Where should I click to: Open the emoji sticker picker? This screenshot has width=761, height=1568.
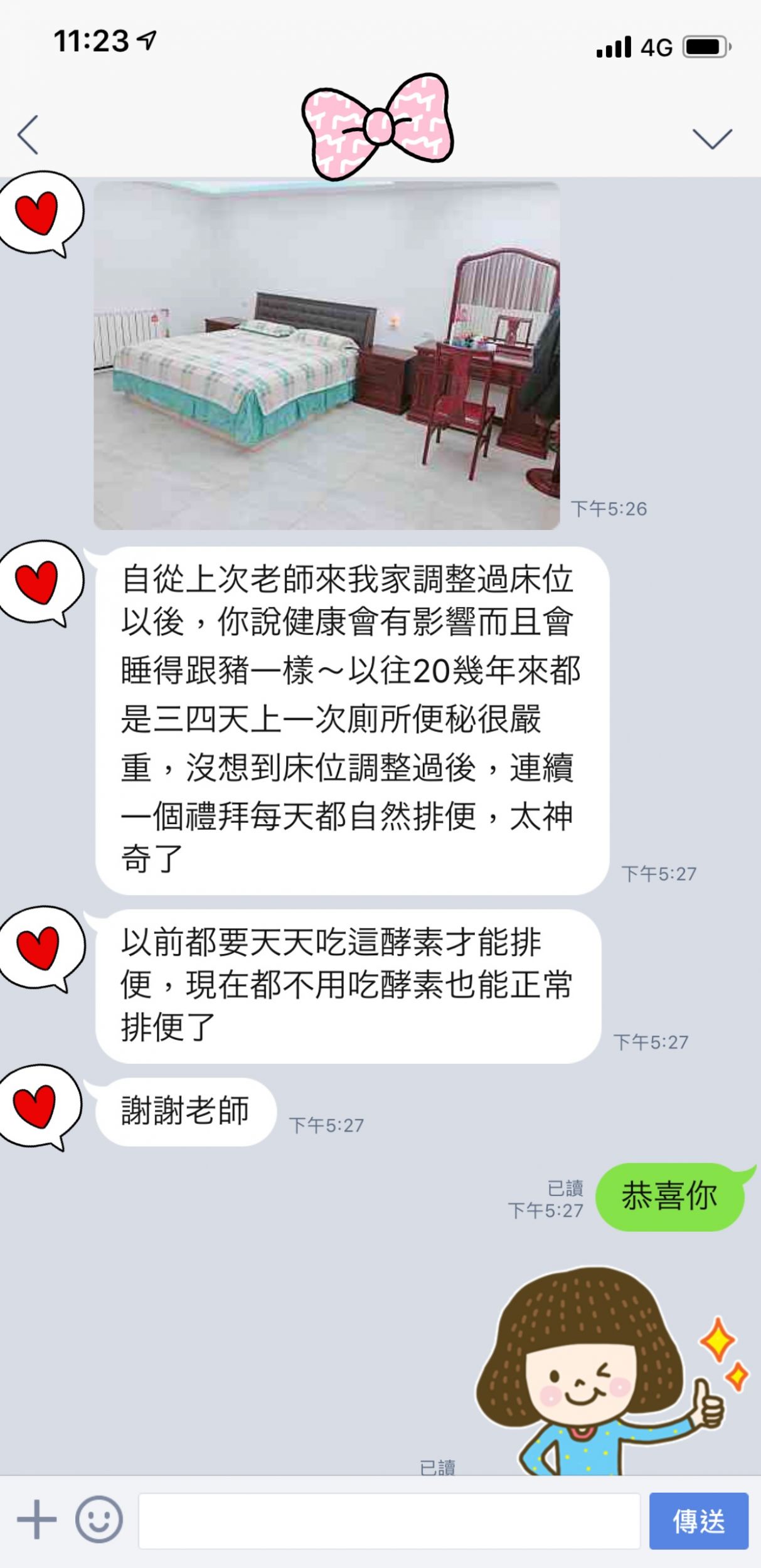pyautogui.click(x=98, y=1520)
